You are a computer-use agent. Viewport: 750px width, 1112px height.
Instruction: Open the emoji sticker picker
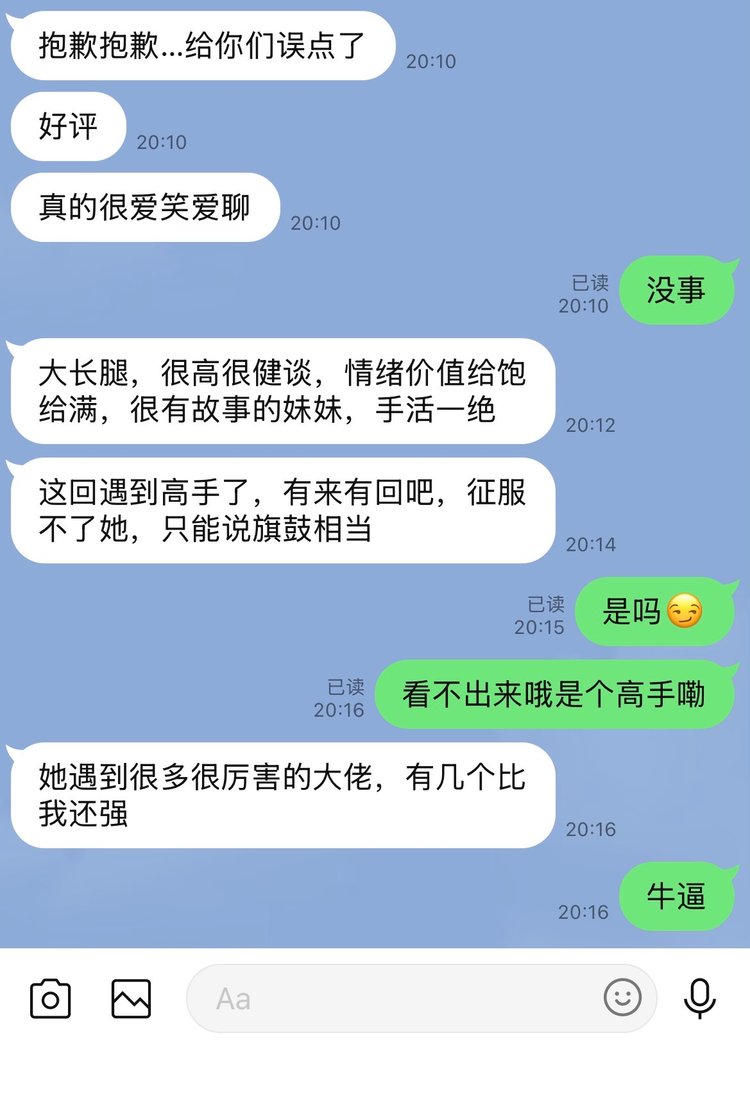point(622,998)
